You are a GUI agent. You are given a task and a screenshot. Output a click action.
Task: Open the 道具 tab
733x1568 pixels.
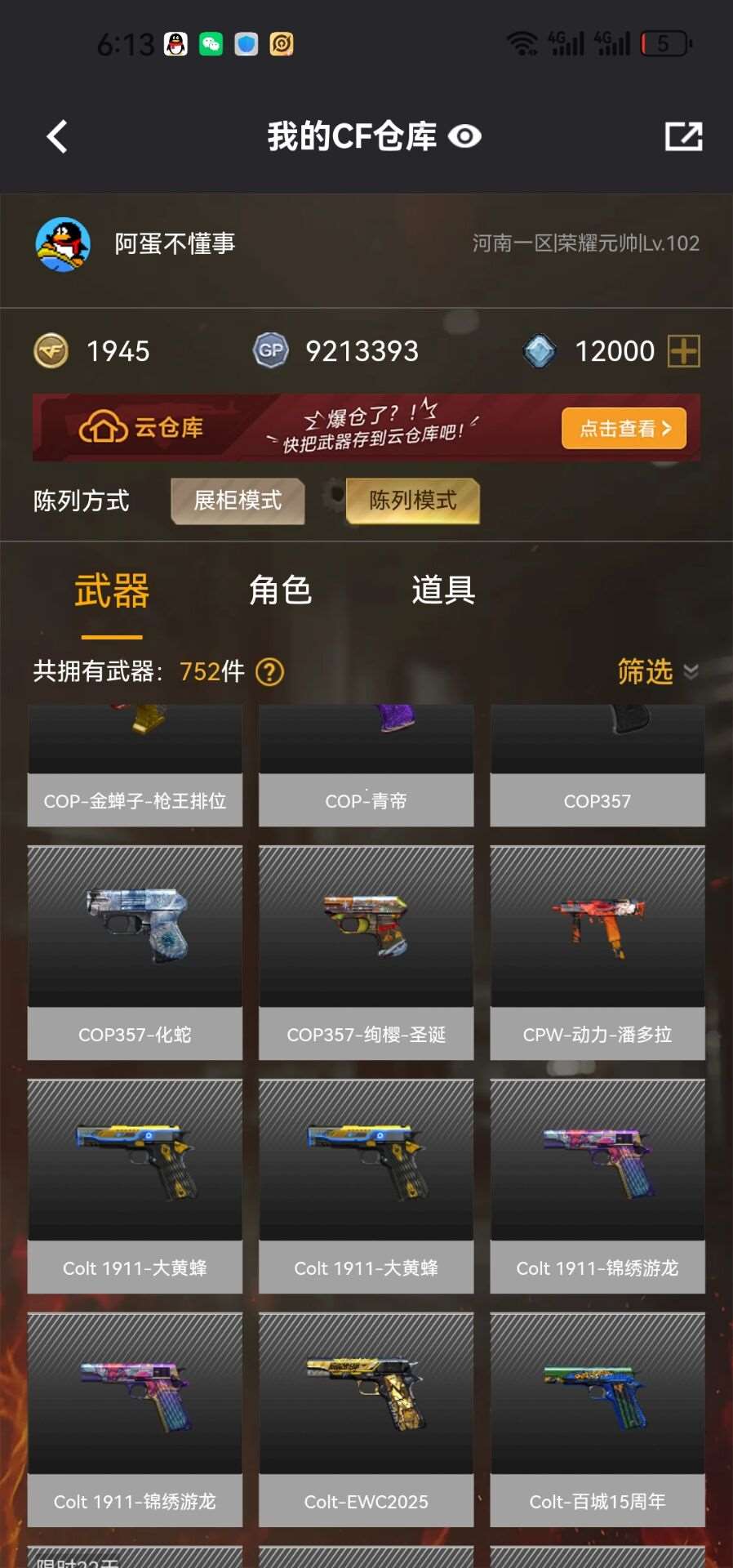point(443,590)
